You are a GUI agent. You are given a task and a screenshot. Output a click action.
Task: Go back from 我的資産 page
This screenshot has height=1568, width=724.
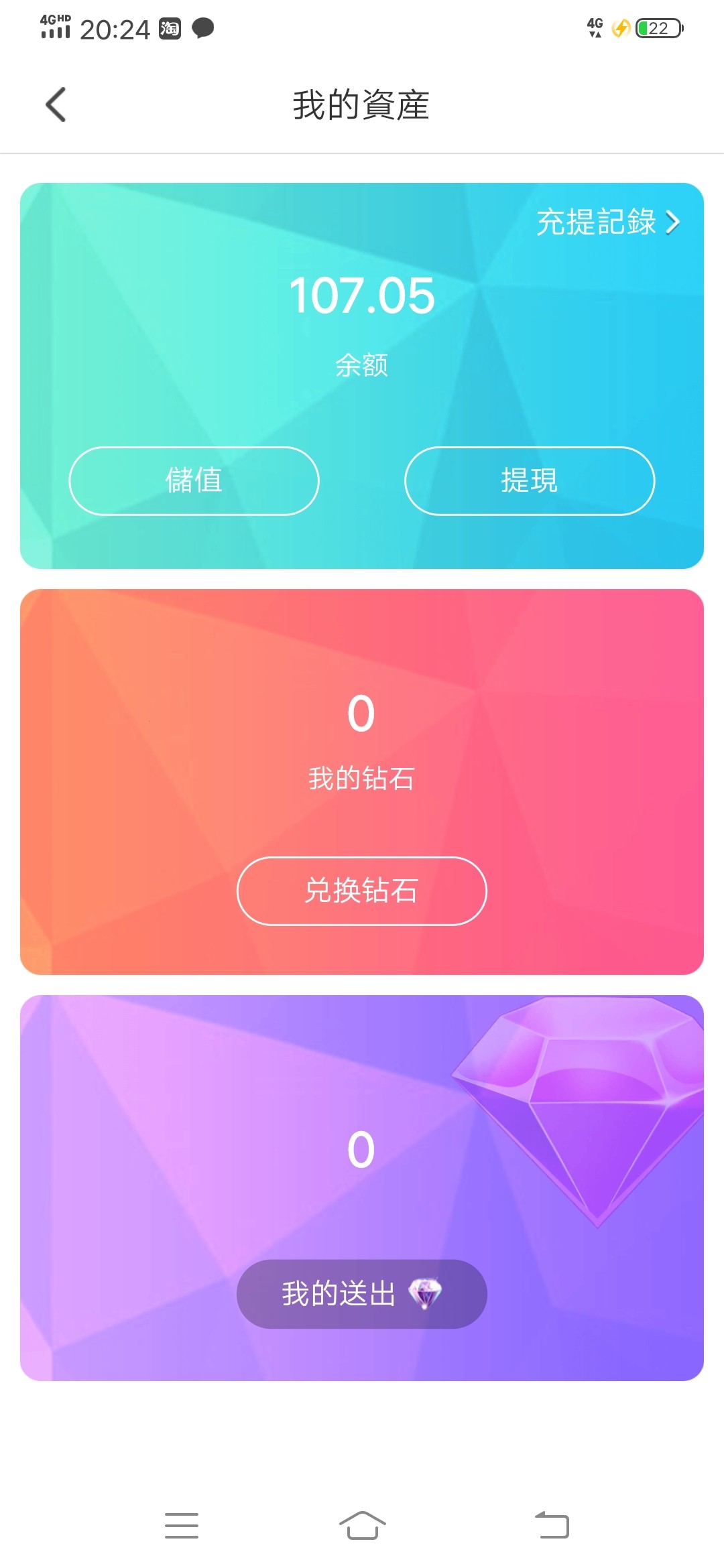coord(56,105)
